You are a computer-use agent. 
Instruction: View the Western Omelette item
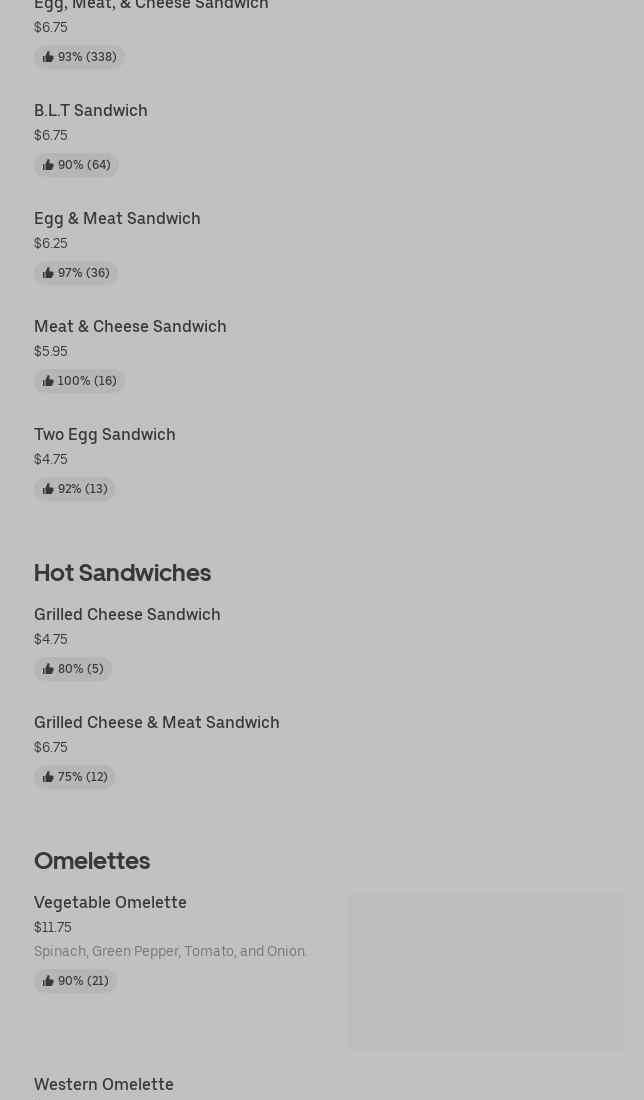click(x=104, y=1085)
